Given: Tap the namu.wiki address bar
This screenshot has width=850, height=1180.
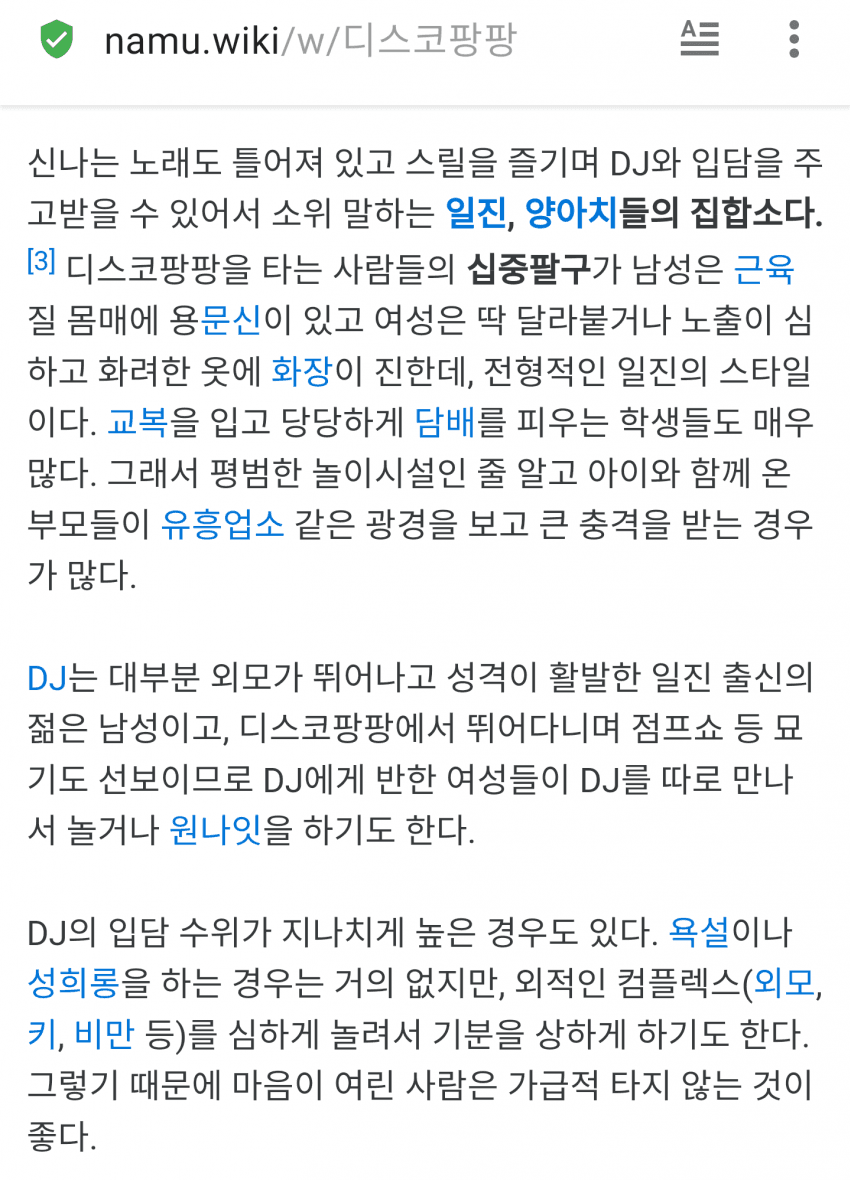Looking at the screenshot, I should click(310, 40).
